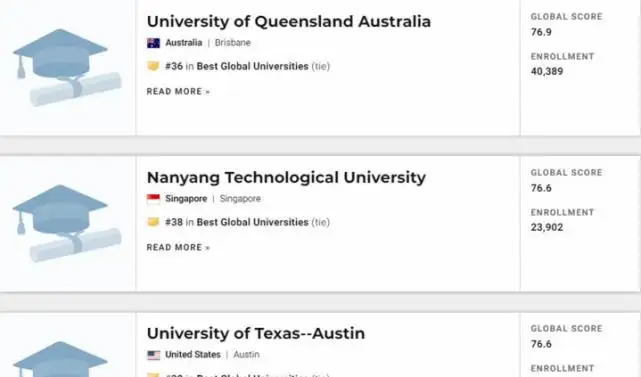
Task: Tap READ MORE under University of Queensland
Action: [x=178, y=92]
